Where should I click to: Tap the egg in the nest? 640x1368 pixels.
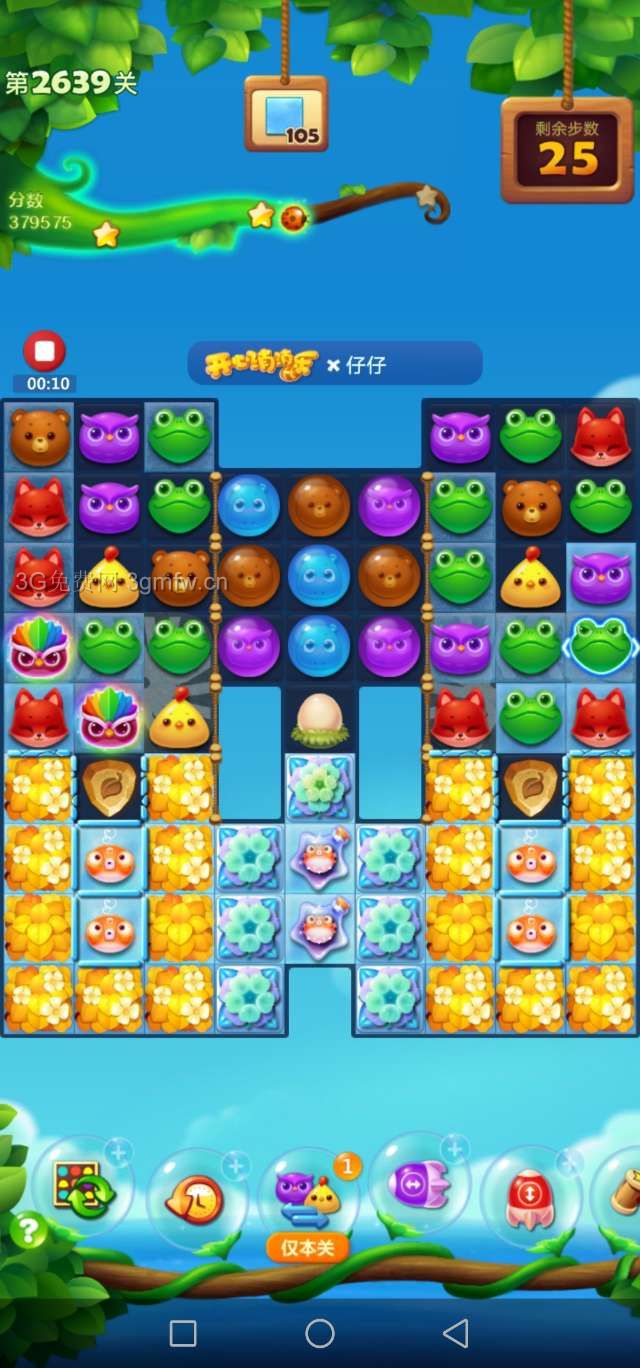pyautogui.click(x=319, y=719)
